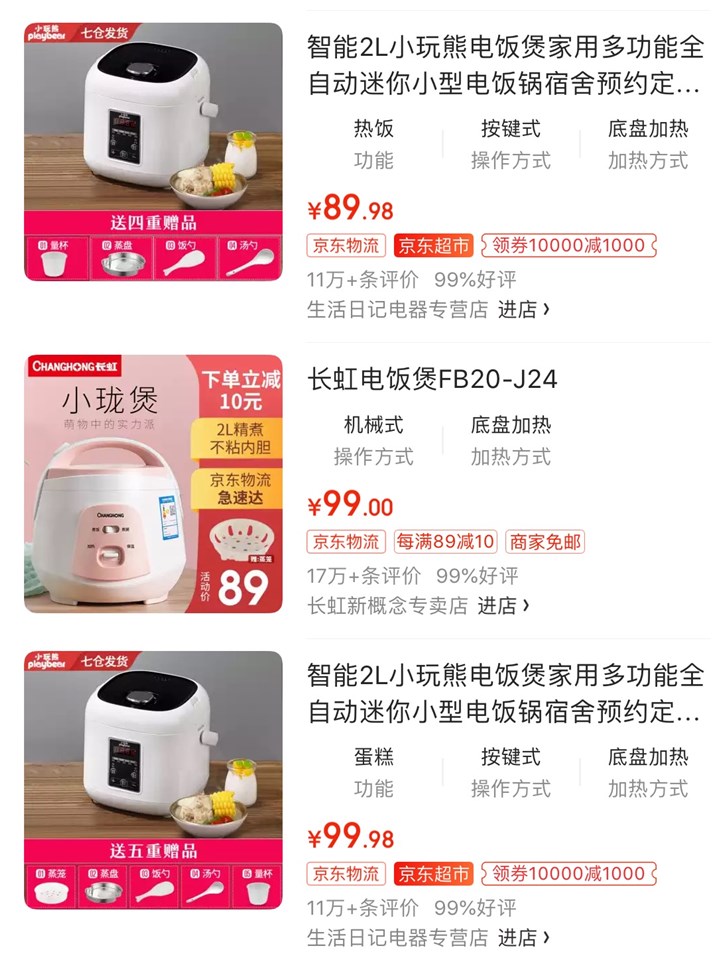Tap 领券10000减1000 coupon on ¥89.98 item
Image resolution: width=728 pixels, height=963 pixels.
pyautogui.click(x=569, y=245)
